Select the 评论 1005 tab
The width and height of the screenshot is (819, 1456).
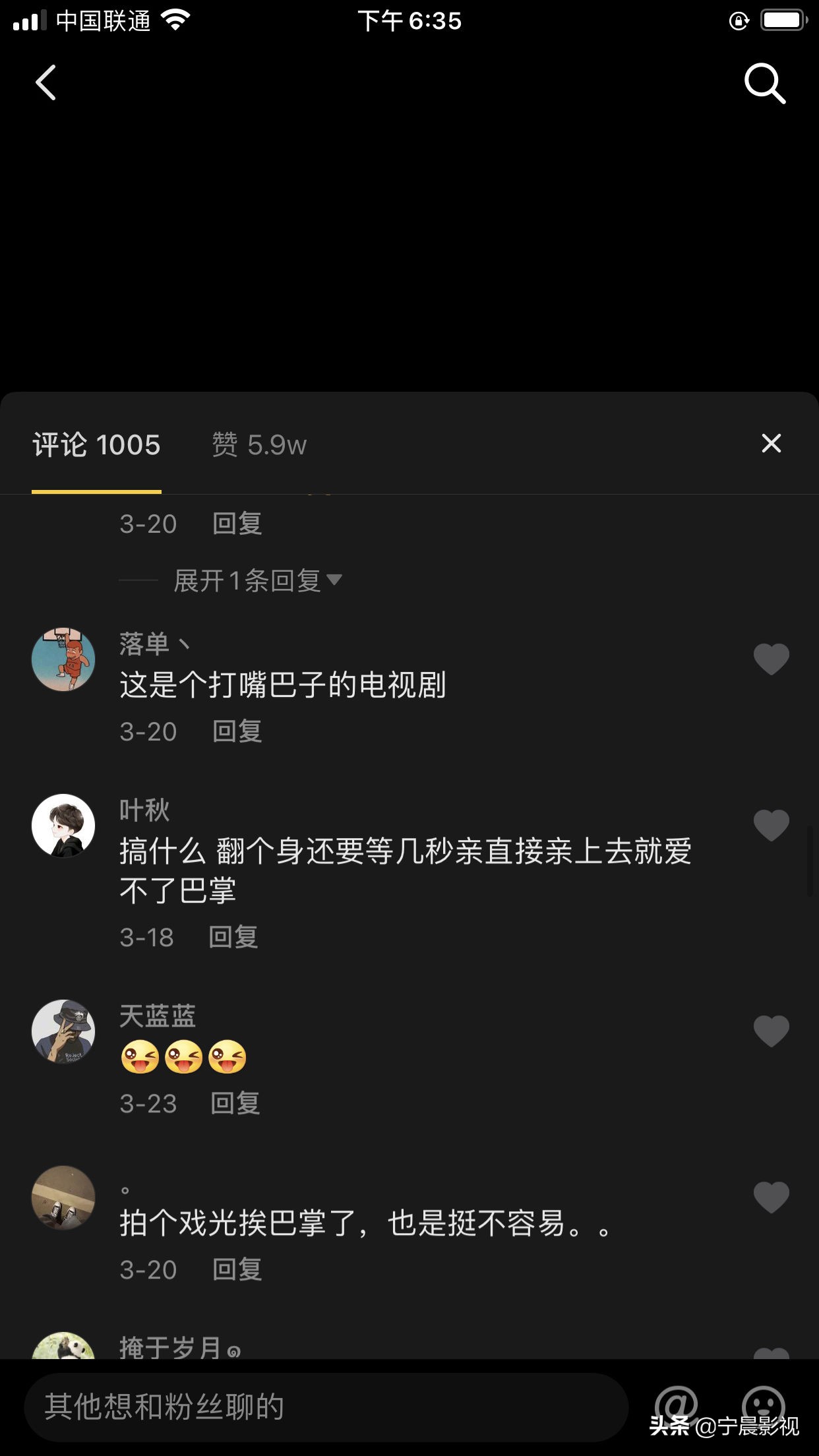coord(96,445)
